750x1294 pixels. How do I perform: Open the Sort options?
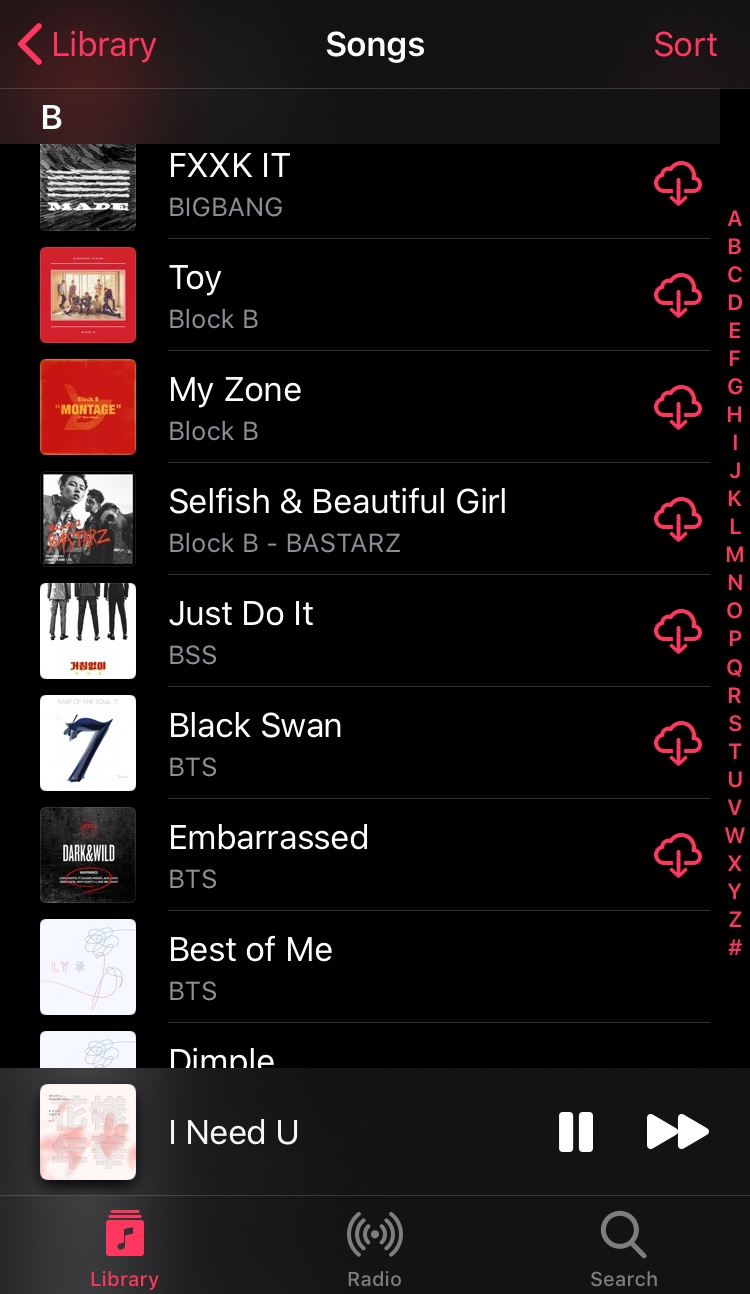[685, 45]
